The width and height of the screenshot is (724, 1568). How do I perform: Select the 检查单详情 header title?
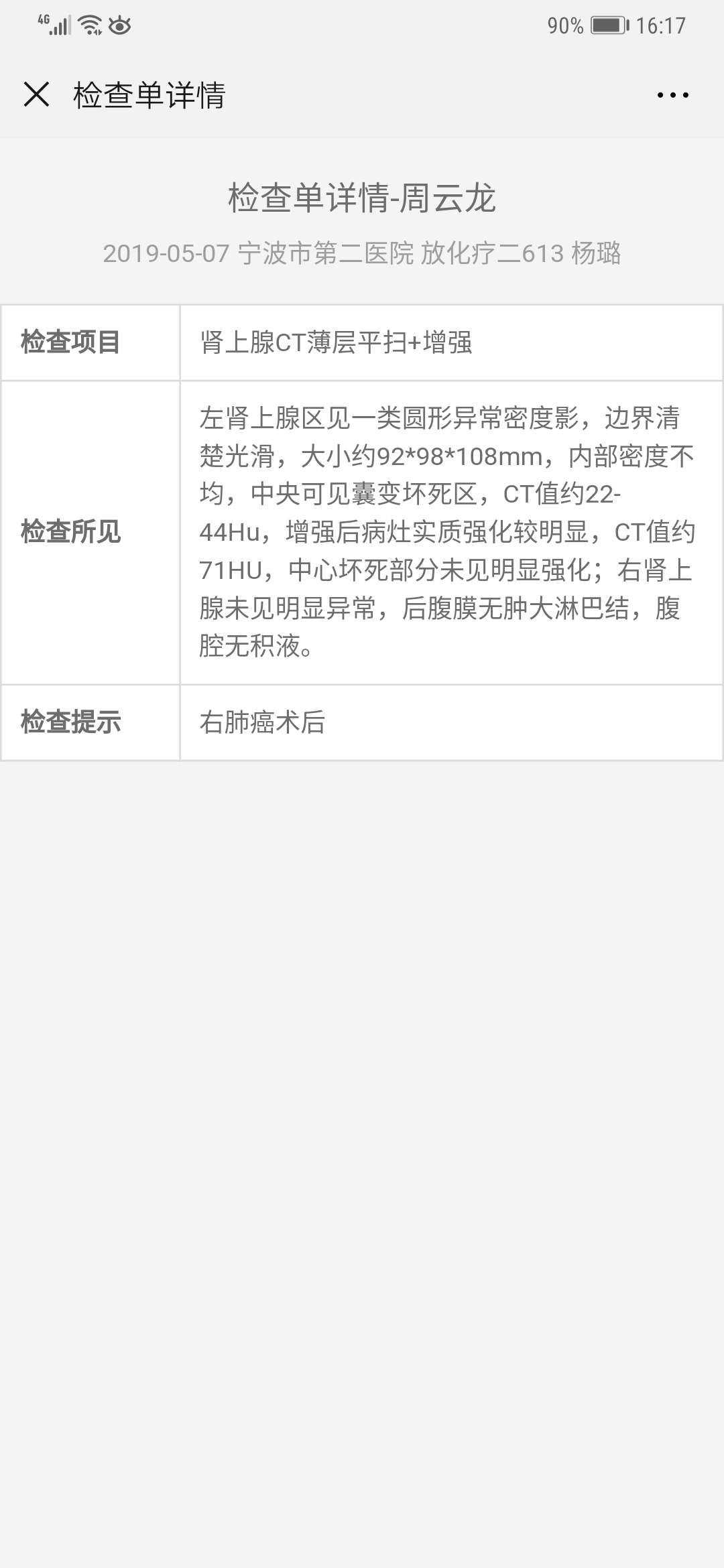coord(149,96)
